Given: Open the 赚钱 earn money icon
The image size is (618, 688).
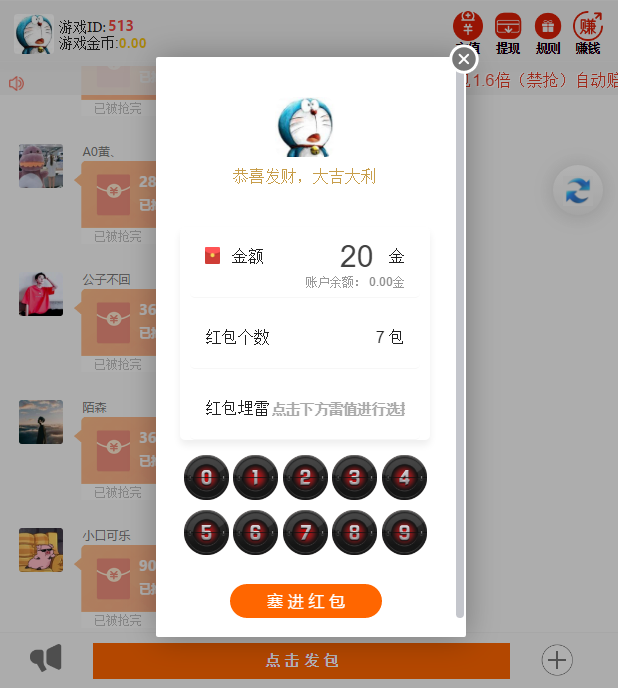Looking at the screenshot, I should pos(588,30).
